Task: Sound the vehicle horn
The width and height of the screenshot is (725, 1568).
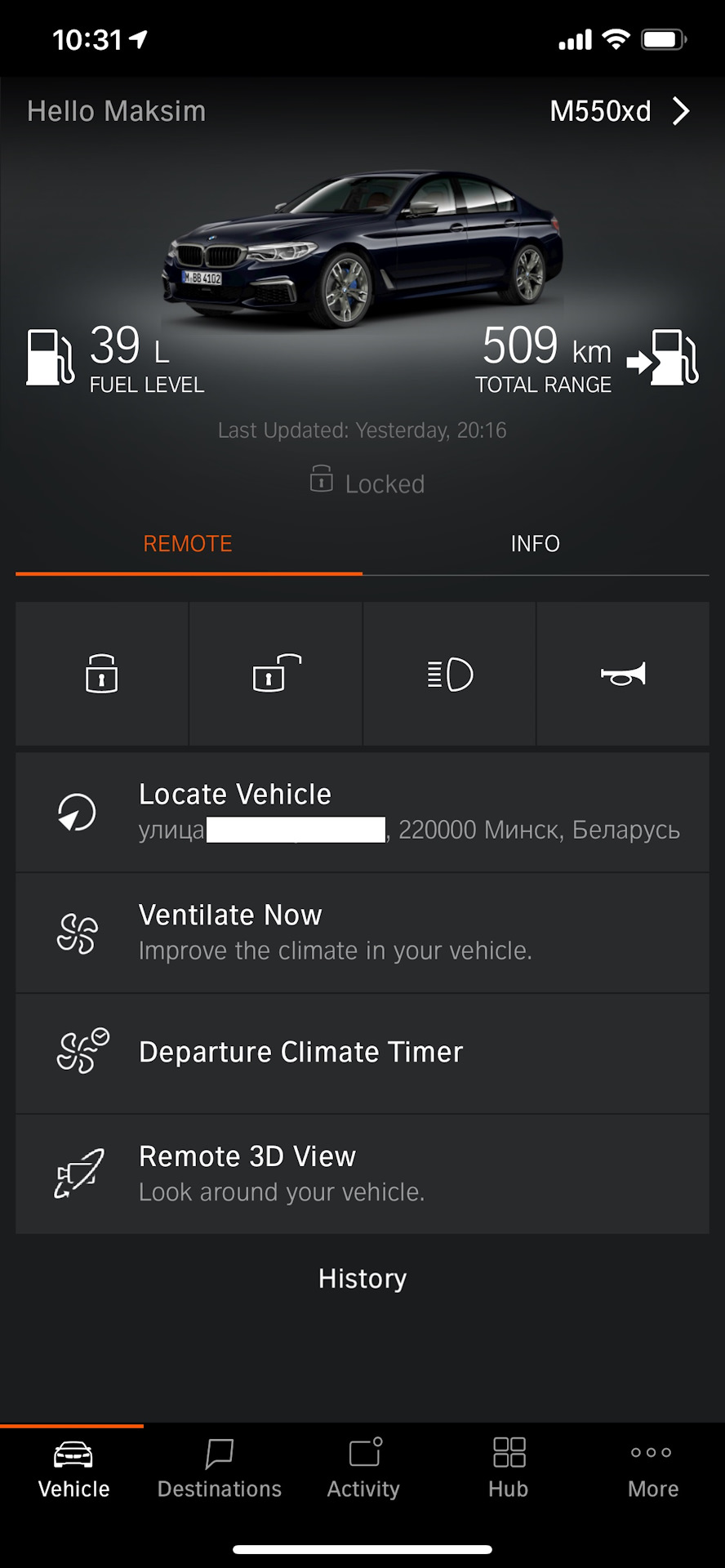Action: coord(623,675)
